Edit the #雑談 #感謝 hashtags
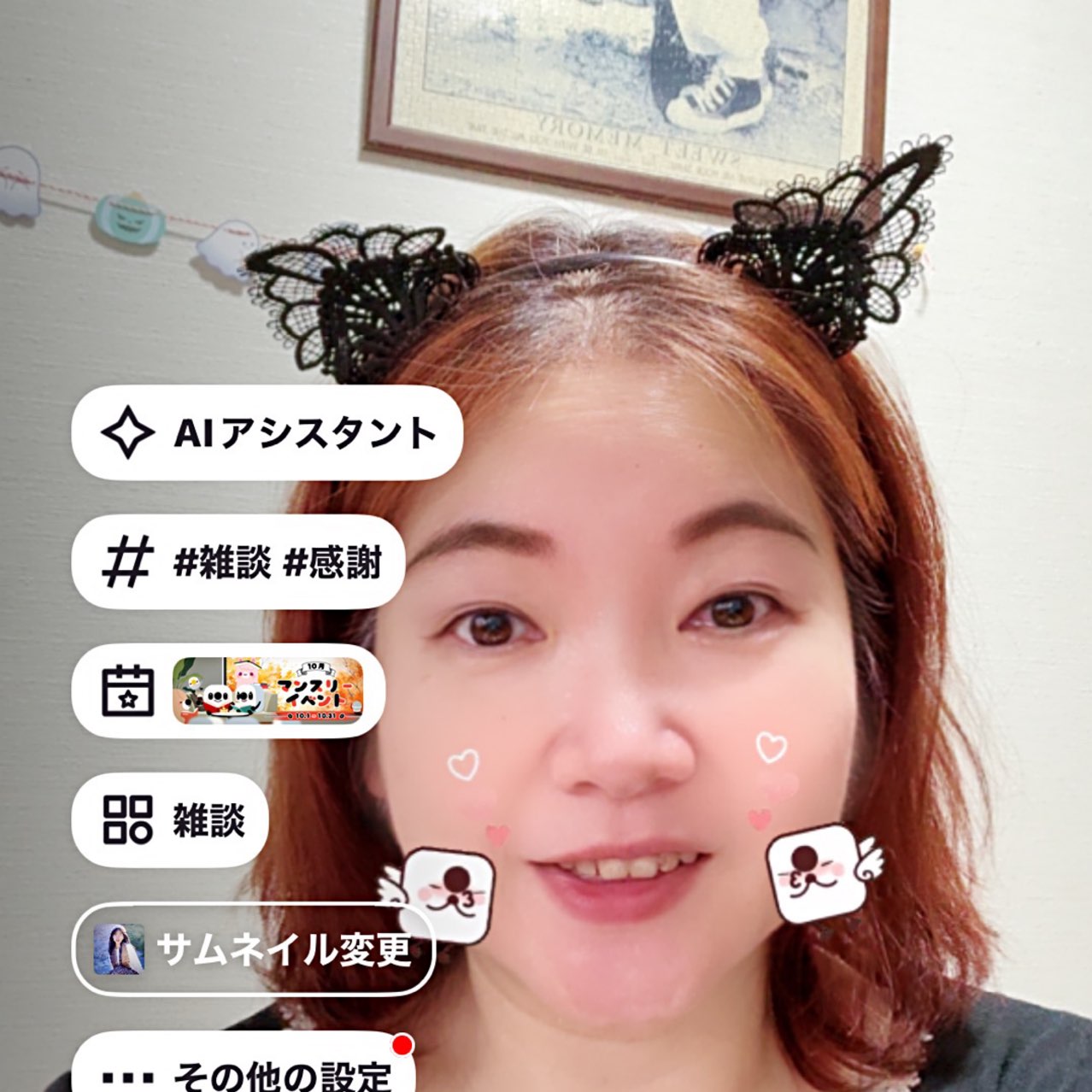Image resolution: width=1092 pixels, height=1092 pixels. [x=238, y=562]
